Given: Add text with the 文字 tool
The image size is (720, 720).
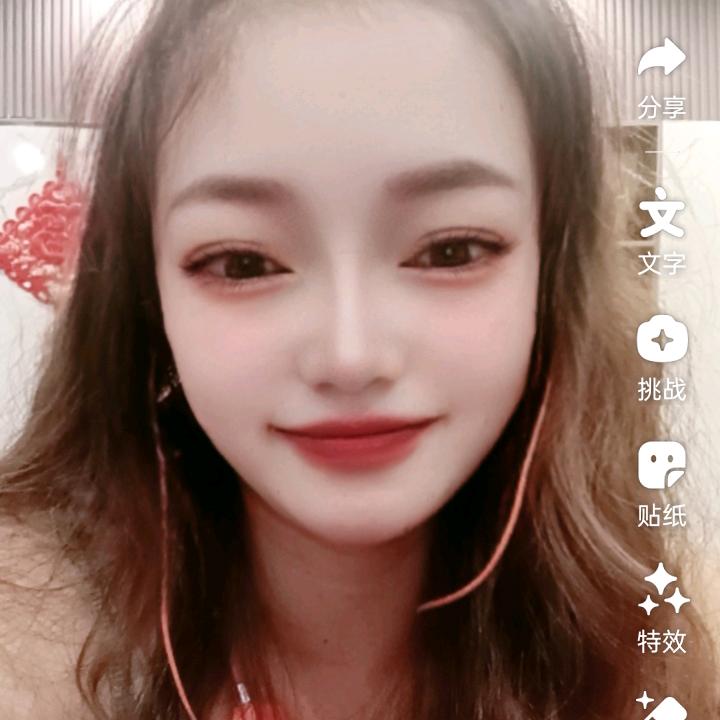Looking at the screenshot, I should pos(662,213).
